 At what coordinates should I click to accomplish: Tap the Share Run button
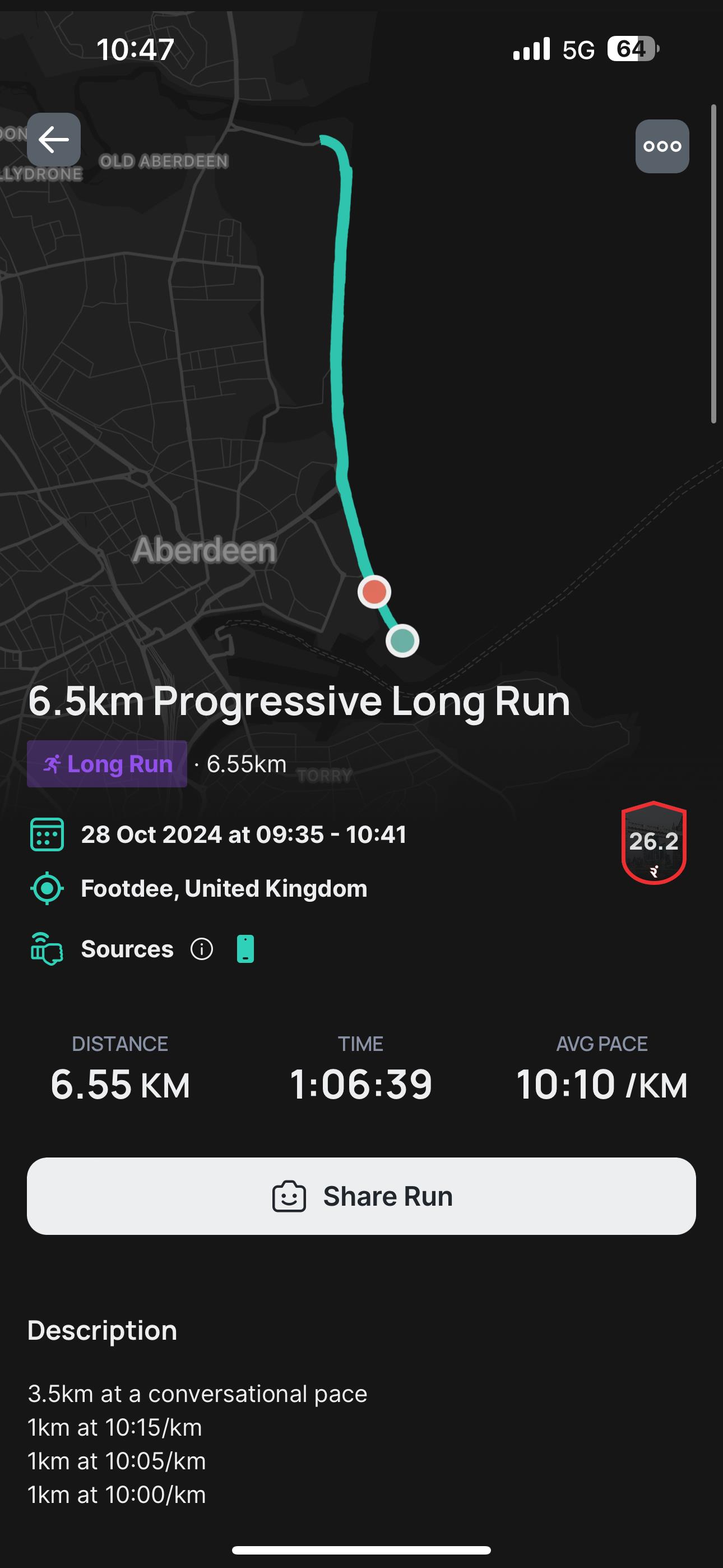(x=361, y=1196)
